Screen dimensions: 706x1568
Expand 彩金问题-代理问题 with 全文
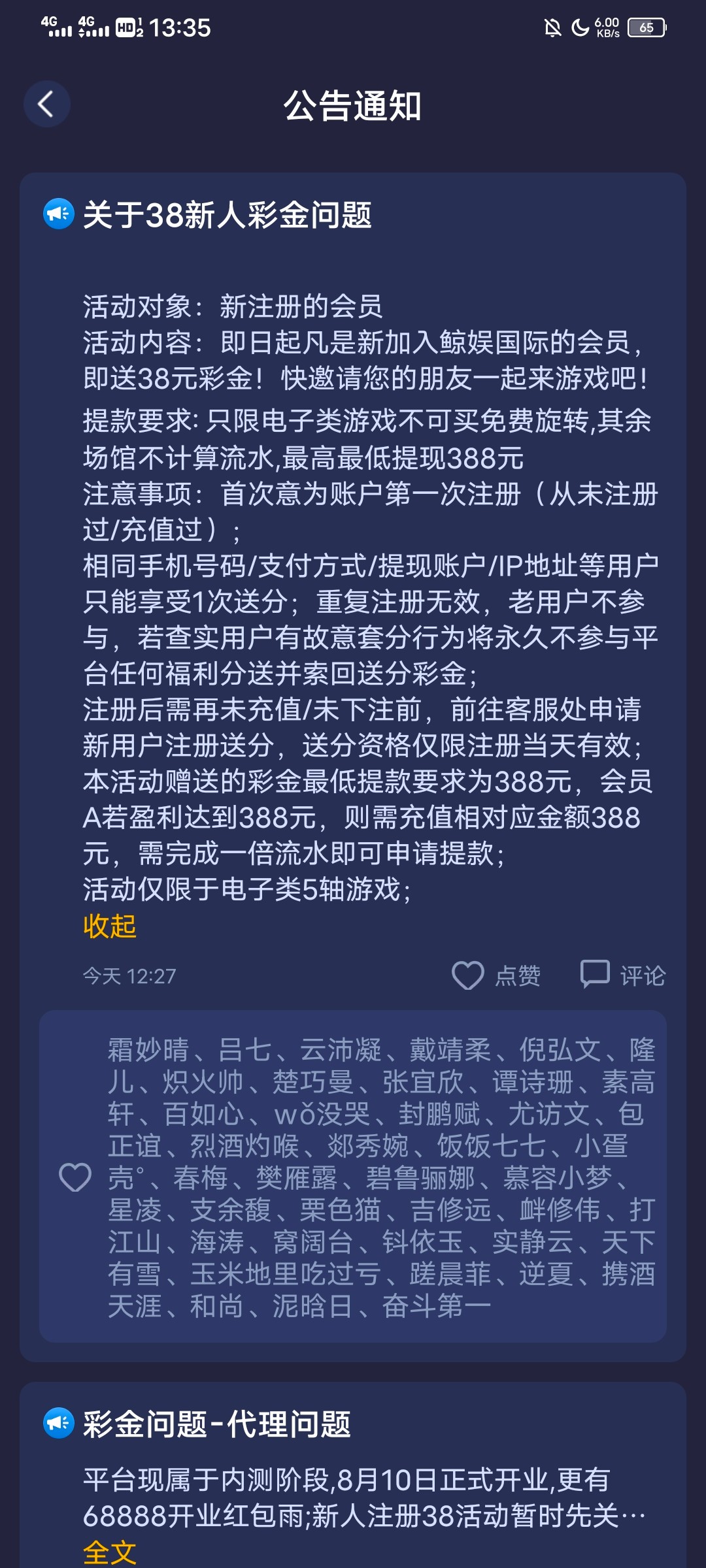pos(109,1552)
